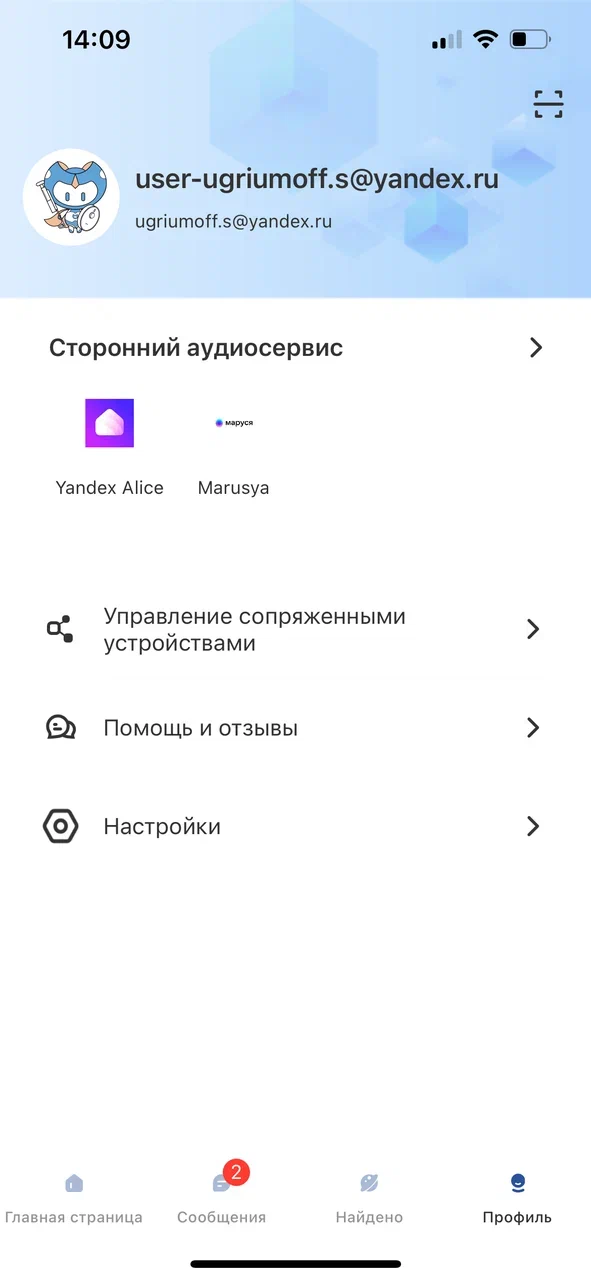
Task: Open Yandex Alice service
Action: [109, 447]
